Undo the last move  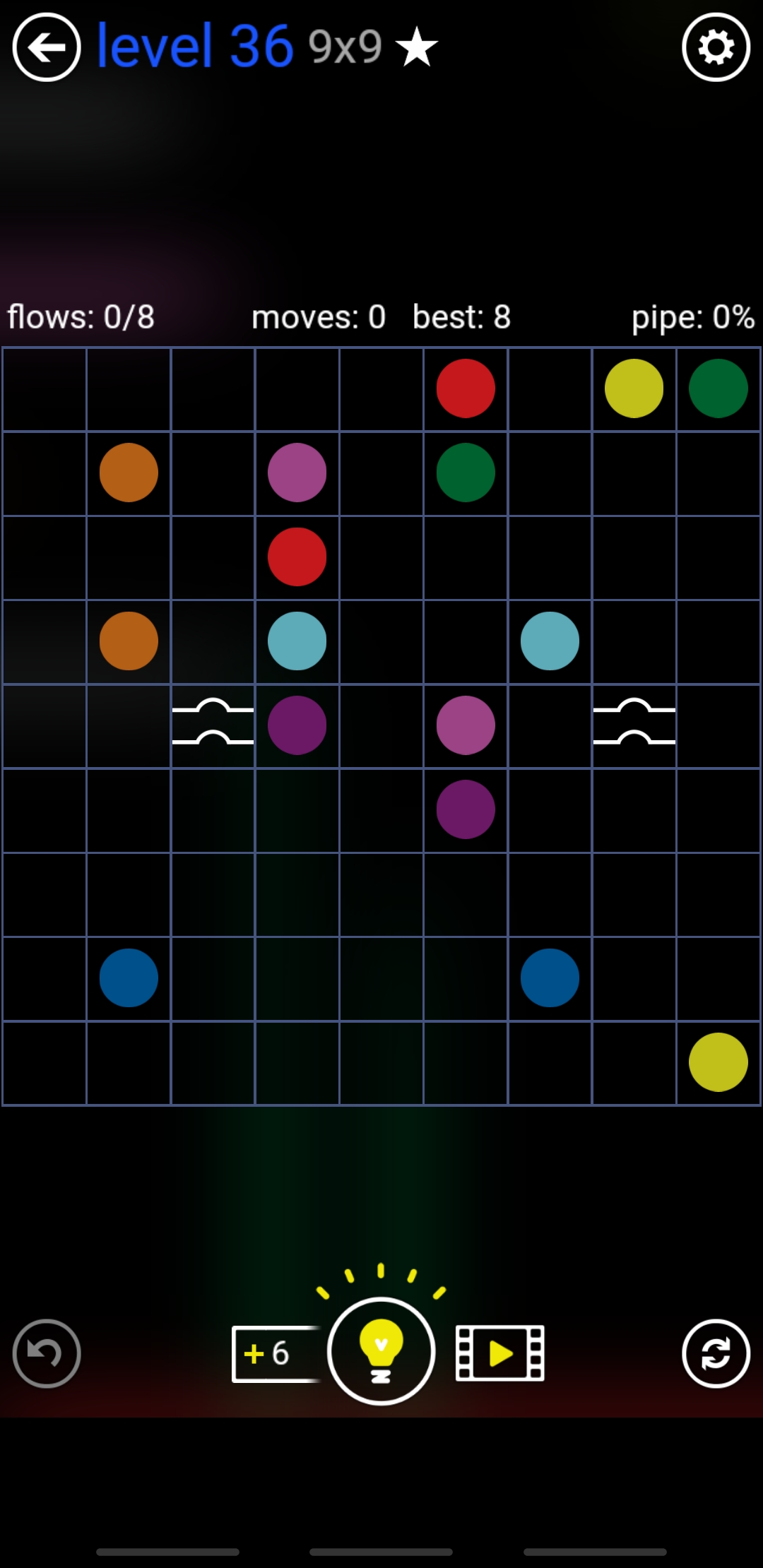[47, 1353]
